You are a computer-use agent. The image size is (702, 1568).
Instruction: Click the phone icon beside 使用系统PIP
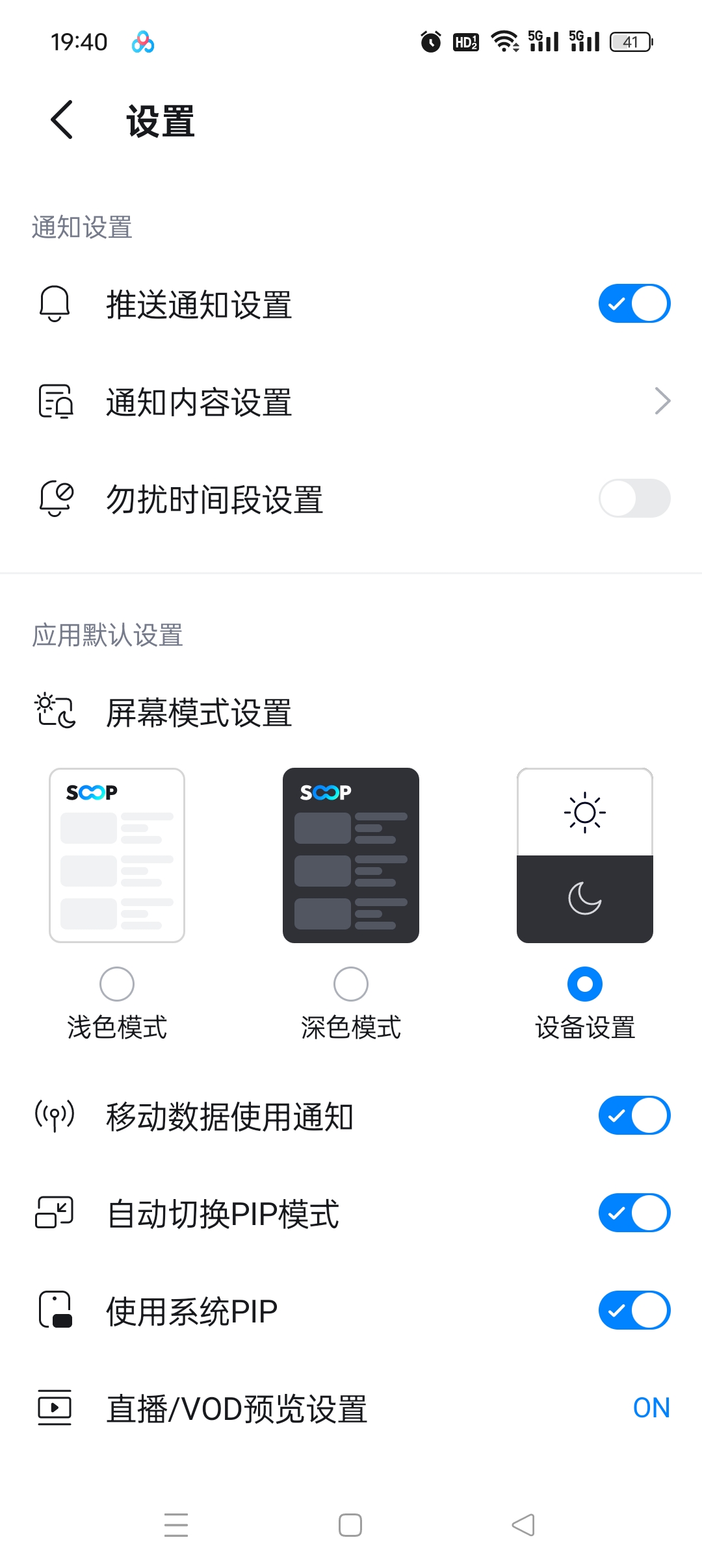tap(55, 1309)
